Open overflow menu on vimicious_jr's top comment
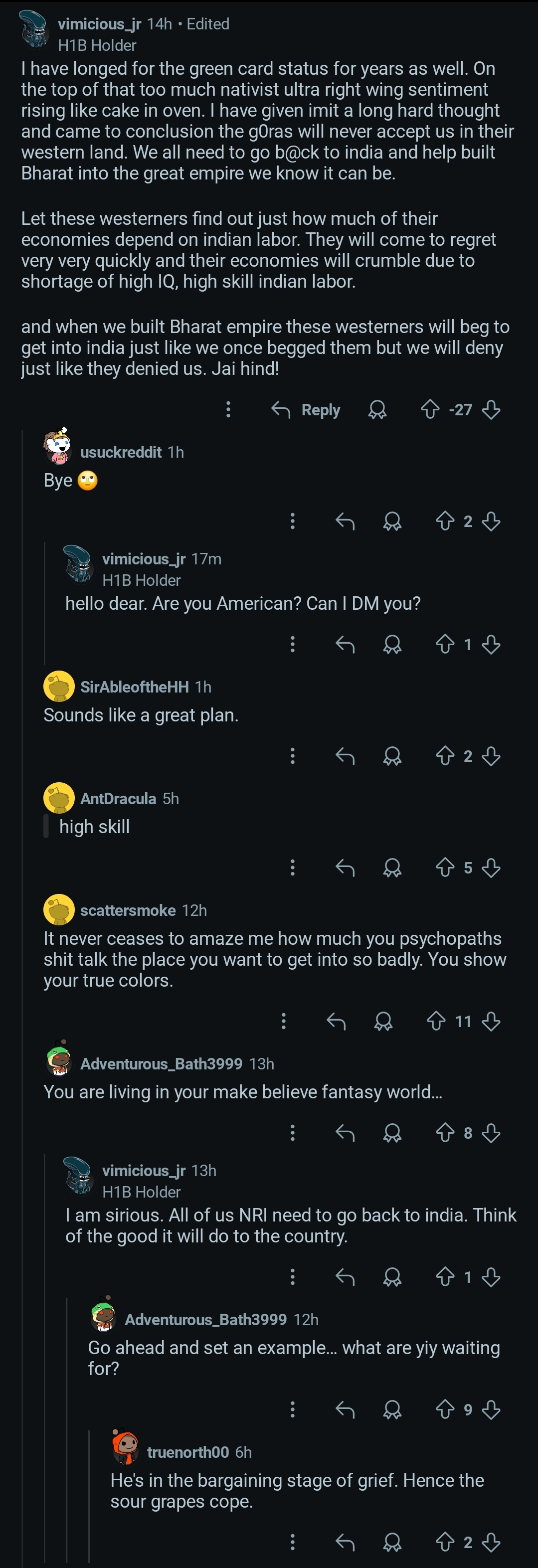The image size is (538, 1568). (x=228, y=410)
